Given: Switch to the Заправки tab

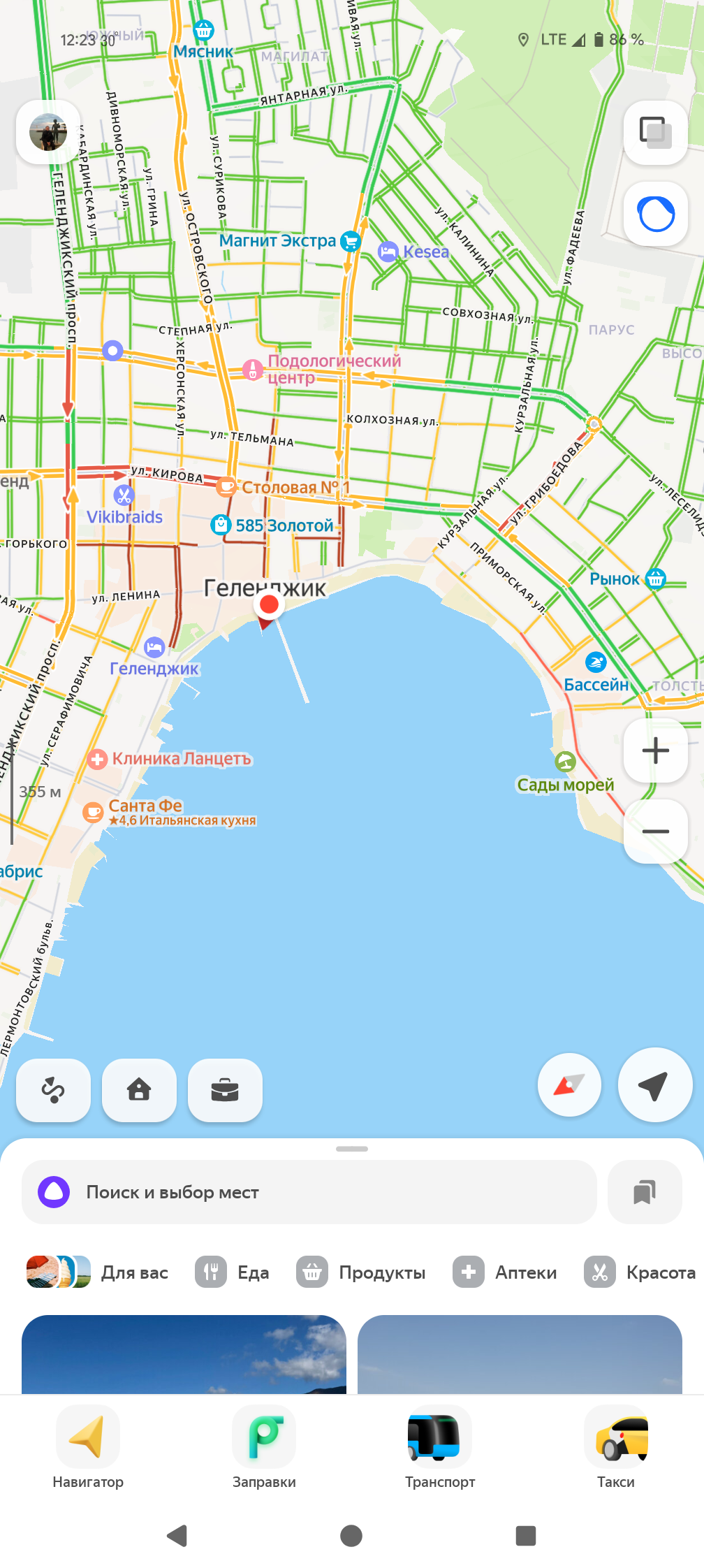Looking at the screenshot, I should point(264,1448).
